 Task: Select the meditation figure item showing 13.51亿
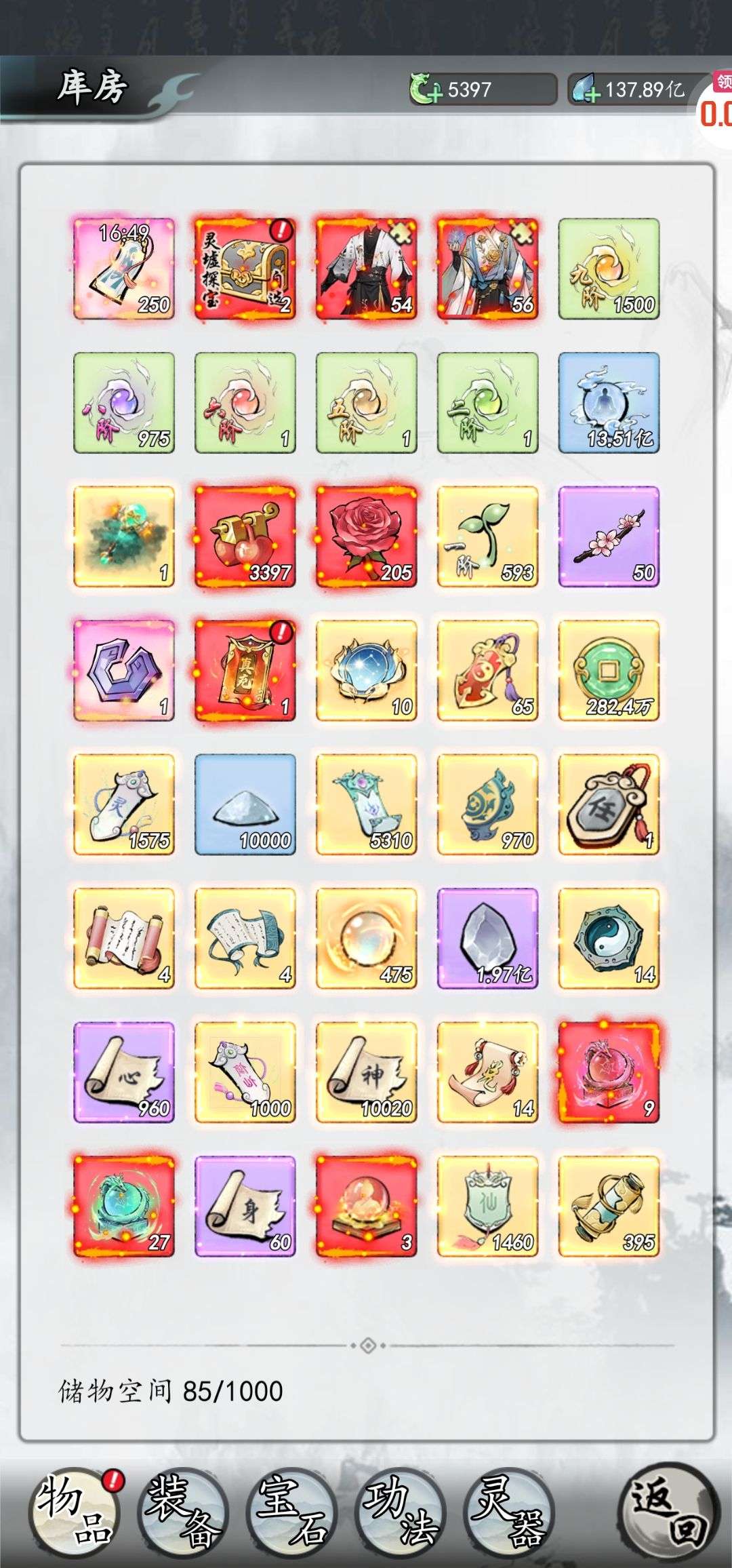click(x=609, y=402)
